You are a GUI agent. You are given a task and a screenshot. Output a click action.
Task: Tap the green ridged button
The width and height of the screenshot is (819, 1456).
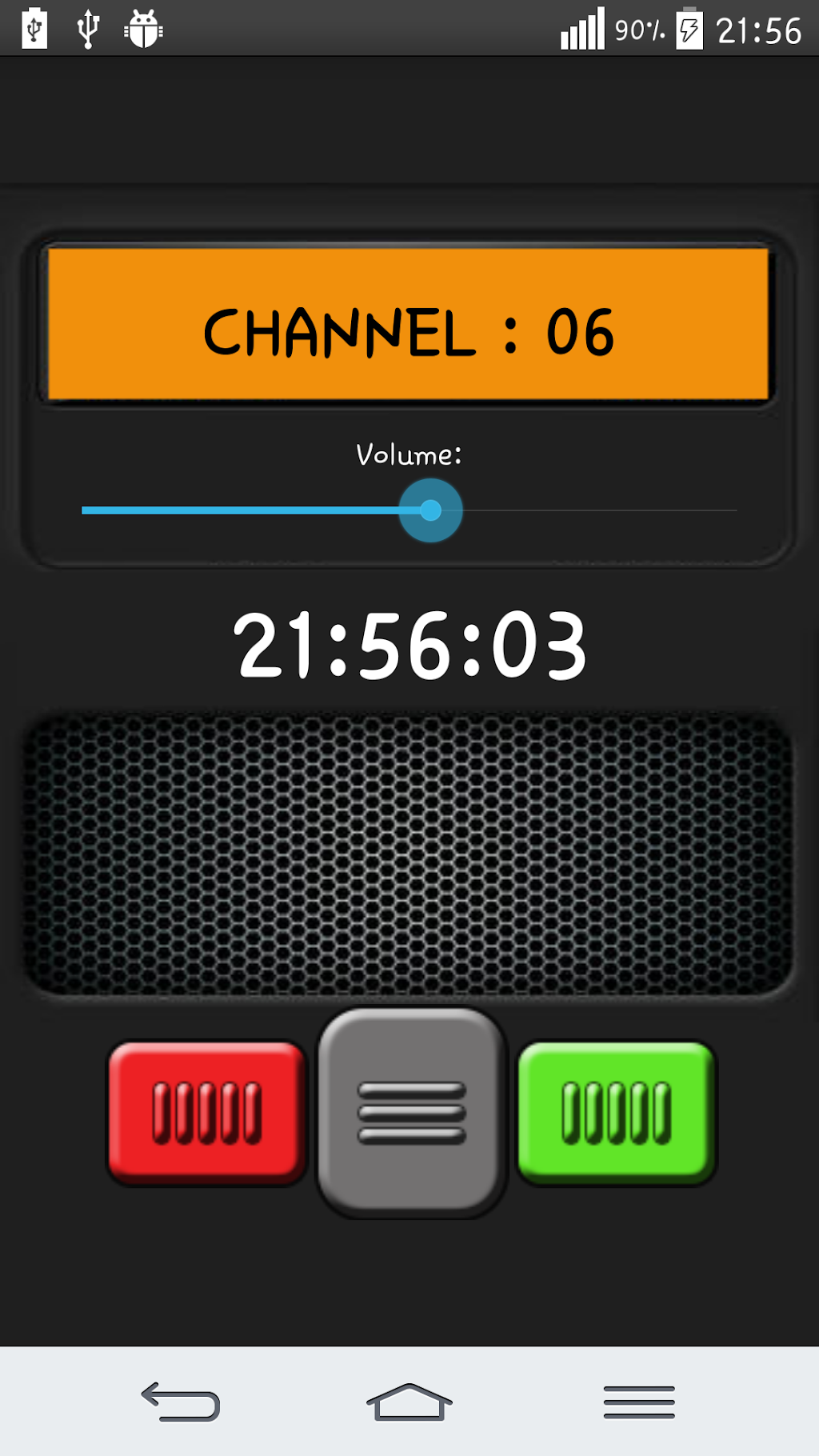tap(617, 1112)
